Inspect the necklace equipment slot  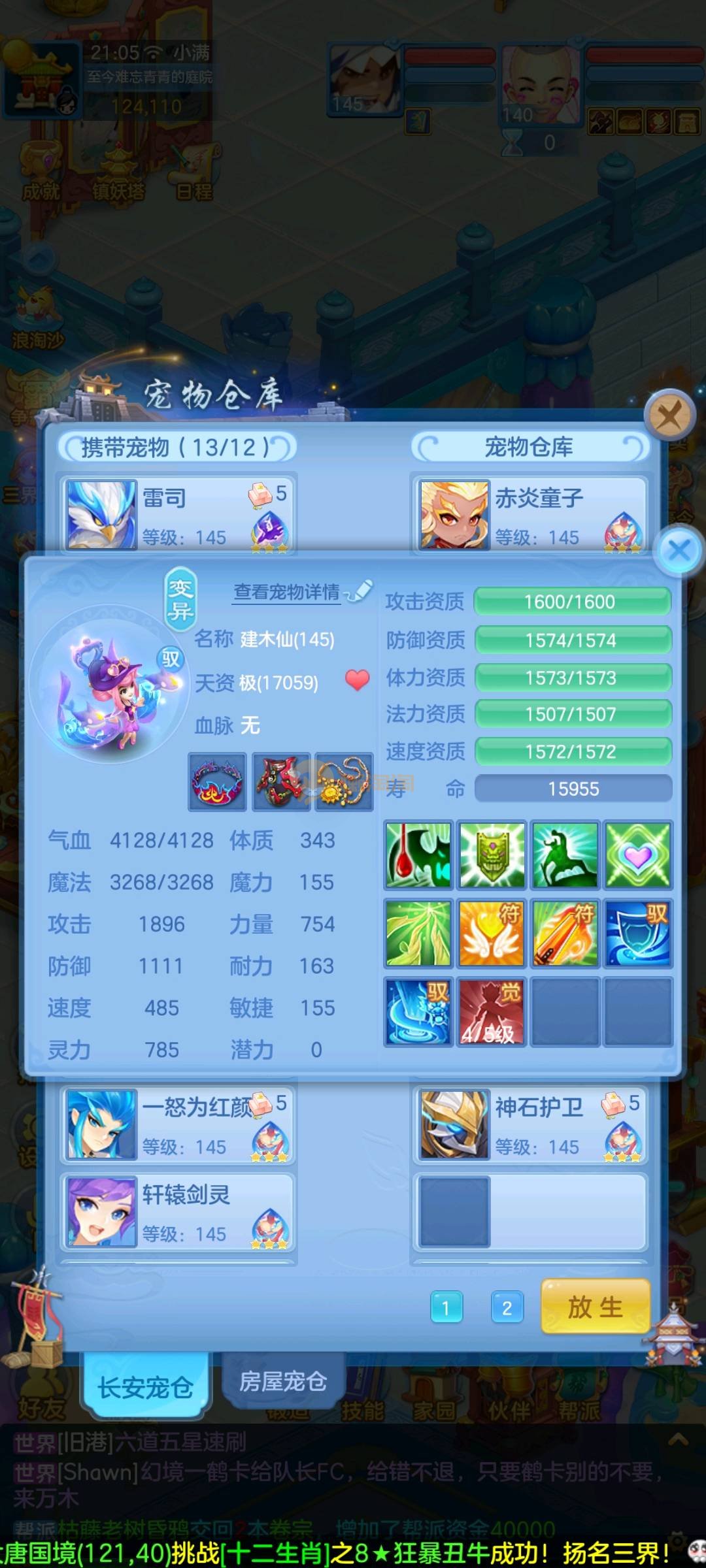(x=344, y=781)
